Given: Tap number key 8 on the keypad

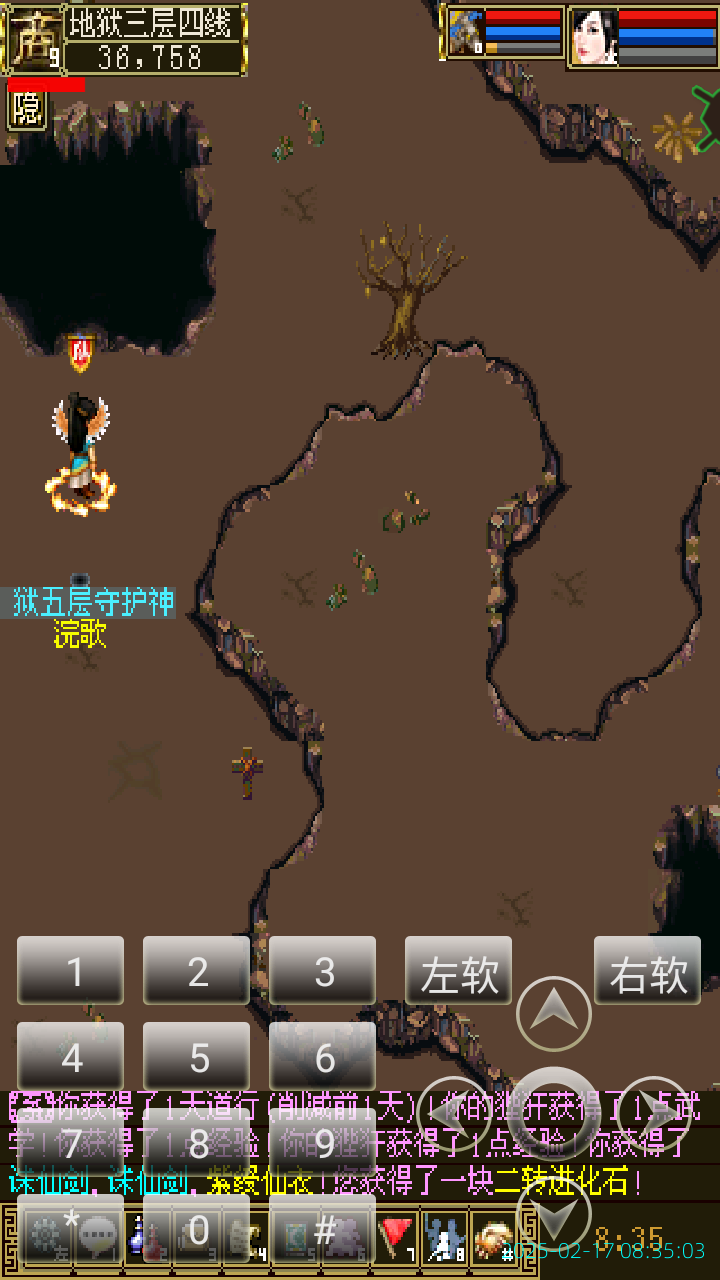Looking at the screenshot, I should point(197,1142).
